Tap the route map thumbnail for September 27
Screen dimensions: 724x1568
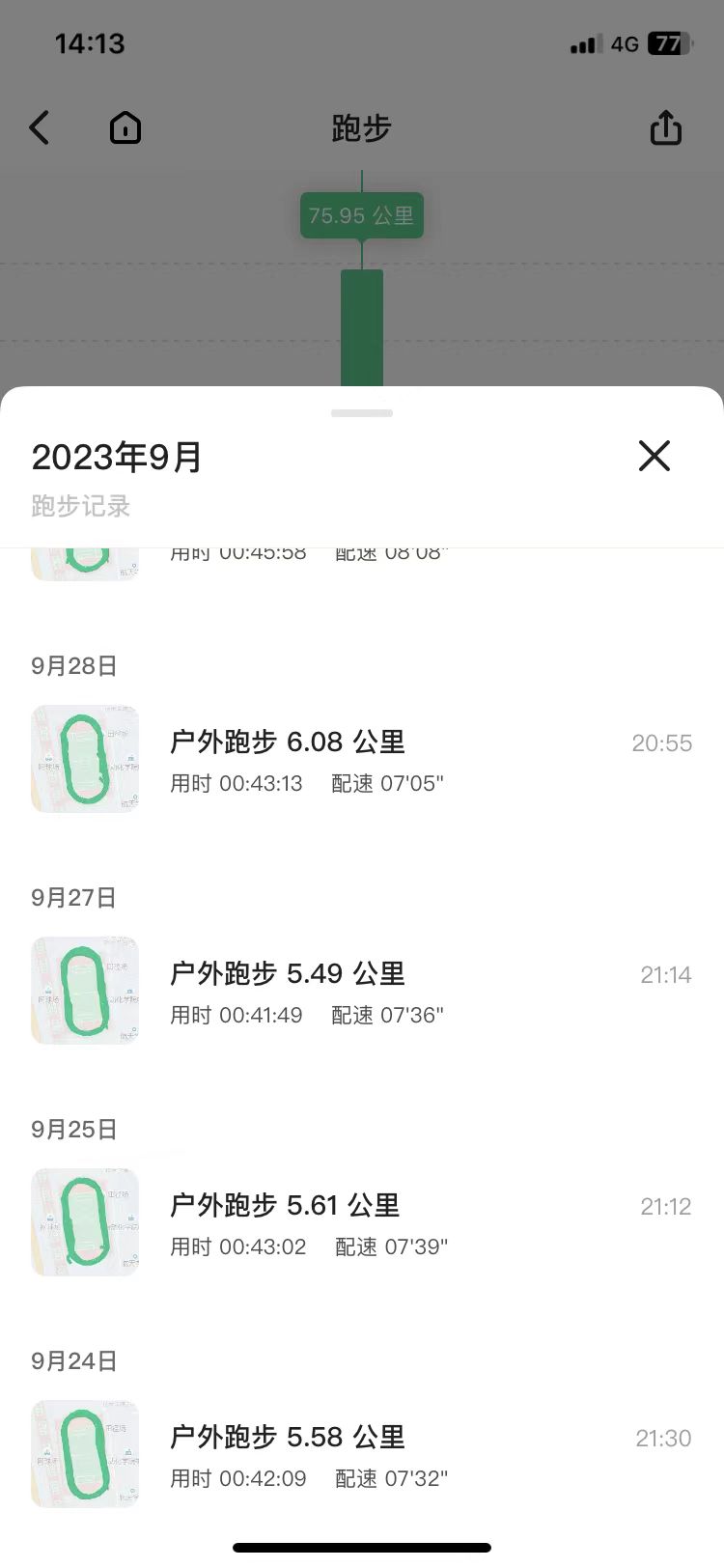pyautogui.click(x=84, y=991)
